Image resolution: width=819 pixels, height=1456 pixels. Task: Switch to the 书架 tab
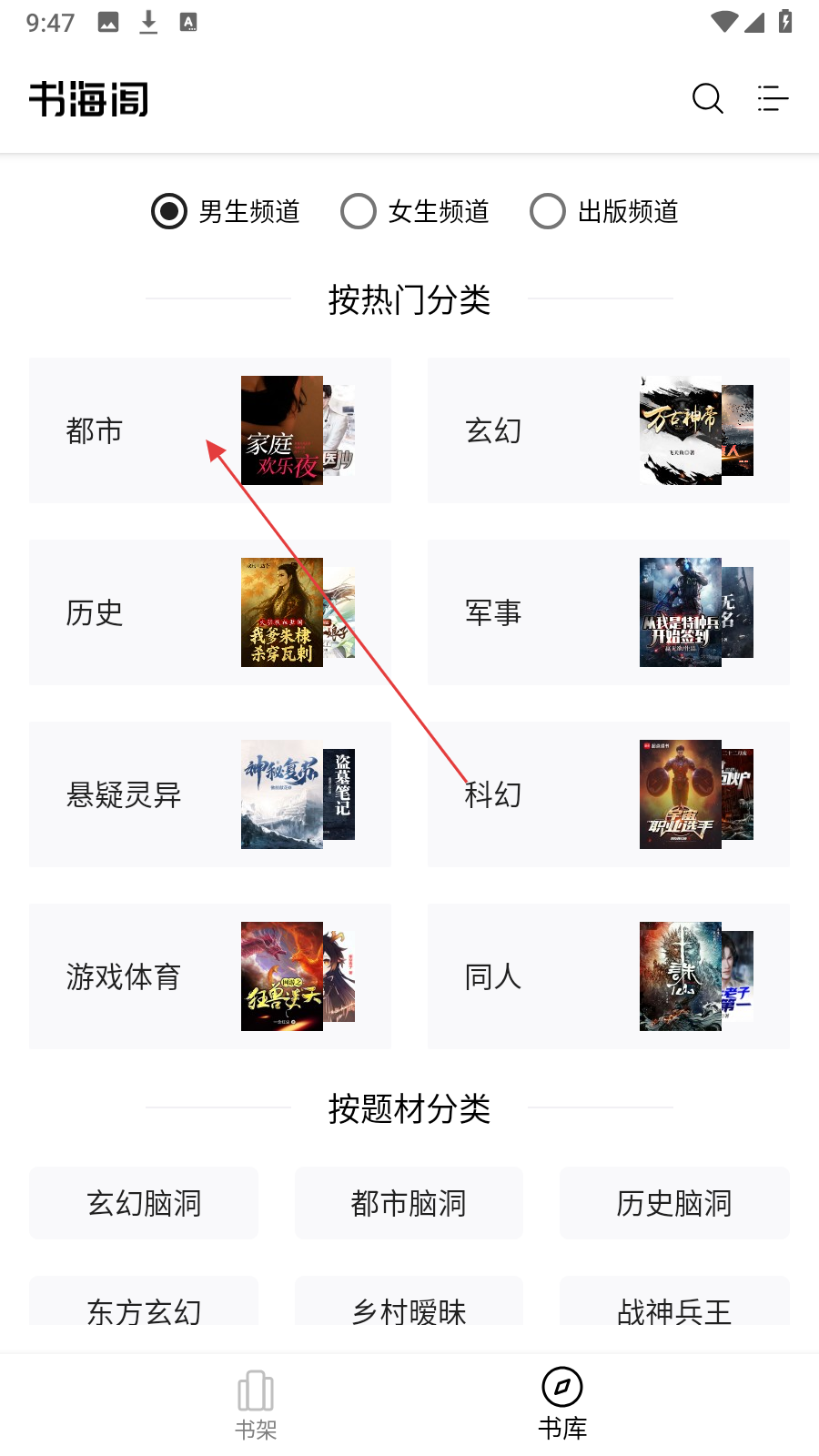click(x=256, y=1404)
